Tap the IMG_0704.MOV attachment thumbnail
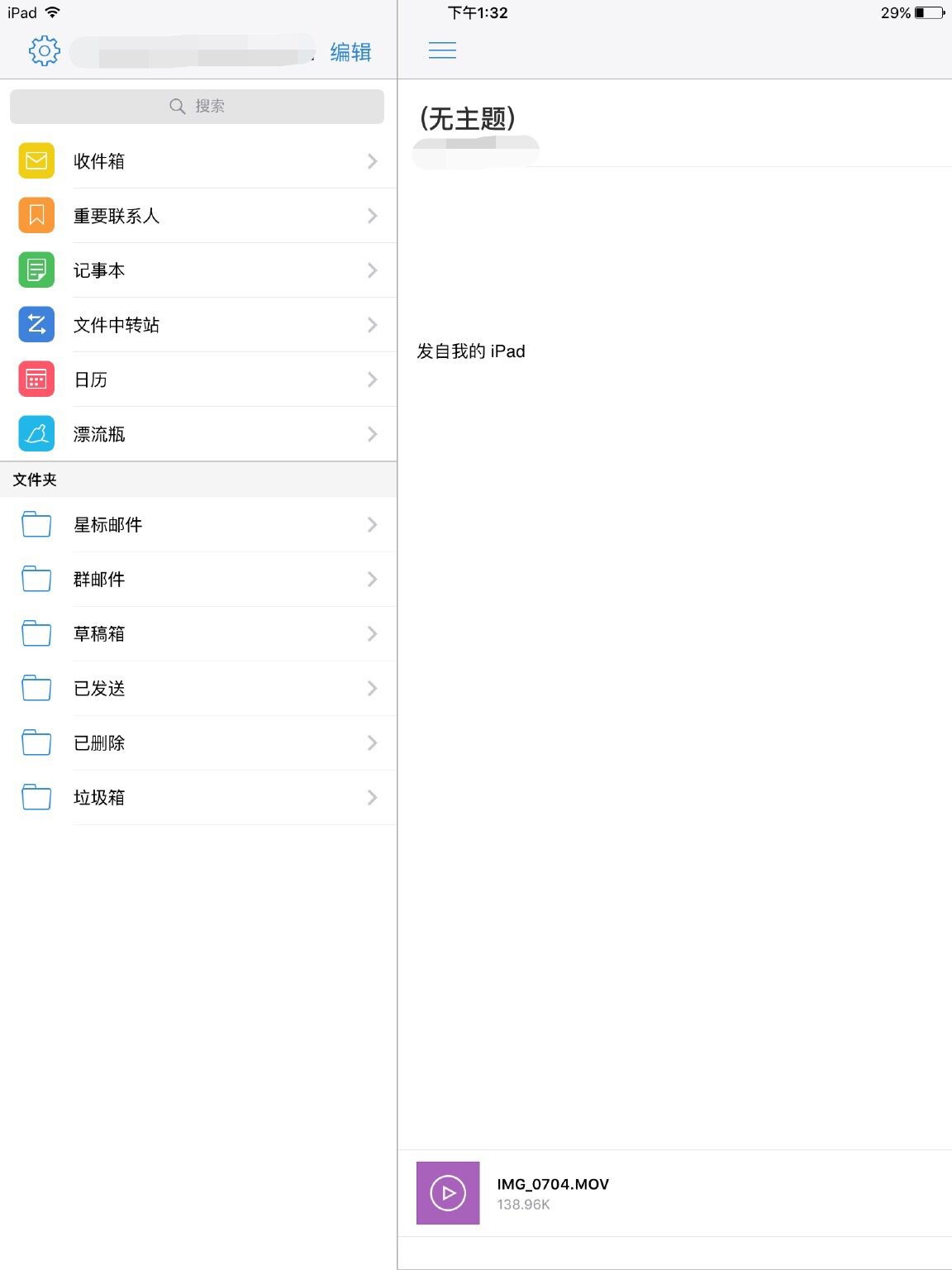This screenshot has width=952, height=1270. click(447, 1193)
